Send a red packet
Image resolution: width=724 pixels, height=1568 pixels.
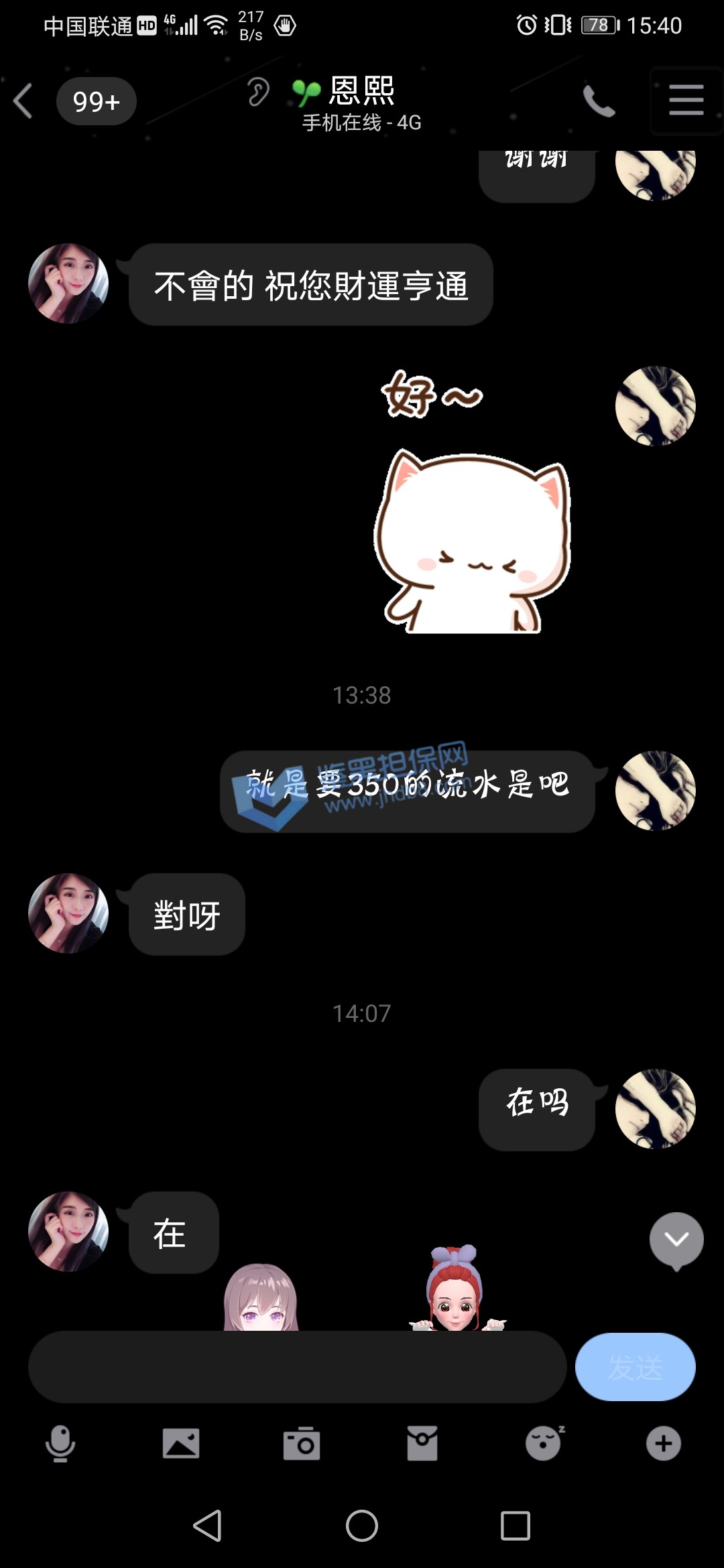coord(422,1443)
